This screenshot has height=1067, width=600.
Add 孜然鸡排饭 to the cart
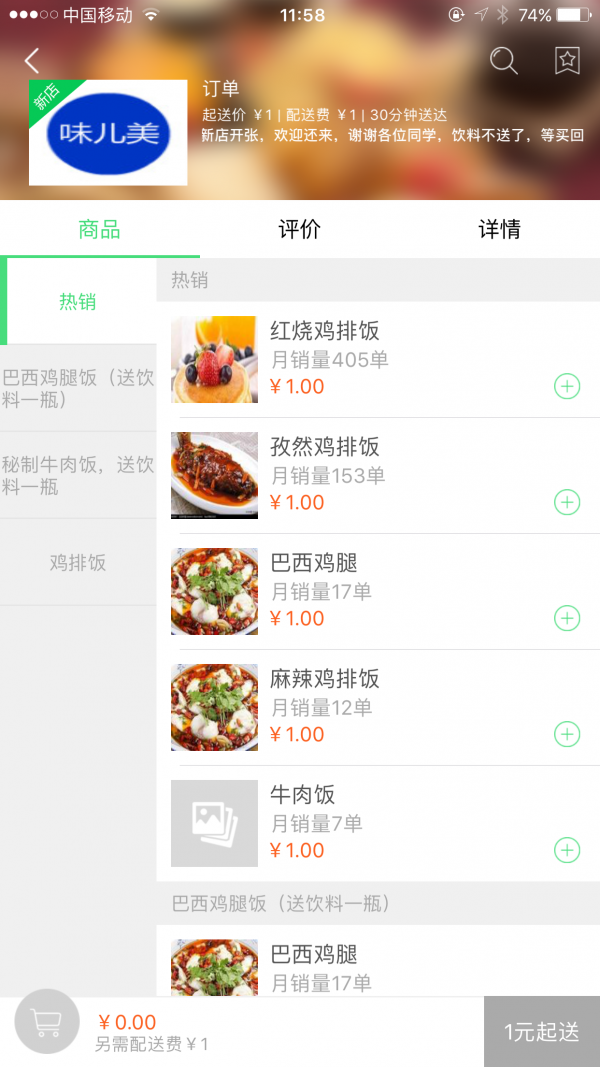tap(567, 502)
